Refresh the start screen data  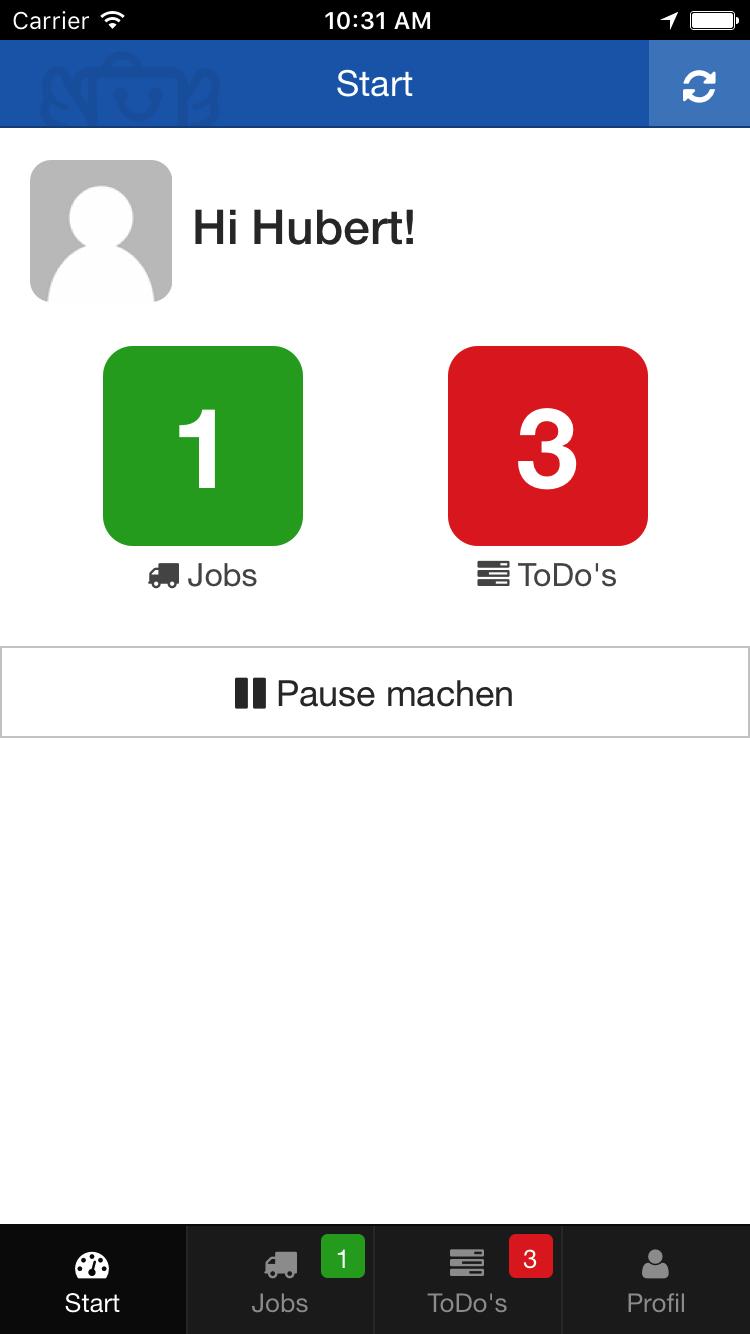pyautogui.click(x=698, y=84)
